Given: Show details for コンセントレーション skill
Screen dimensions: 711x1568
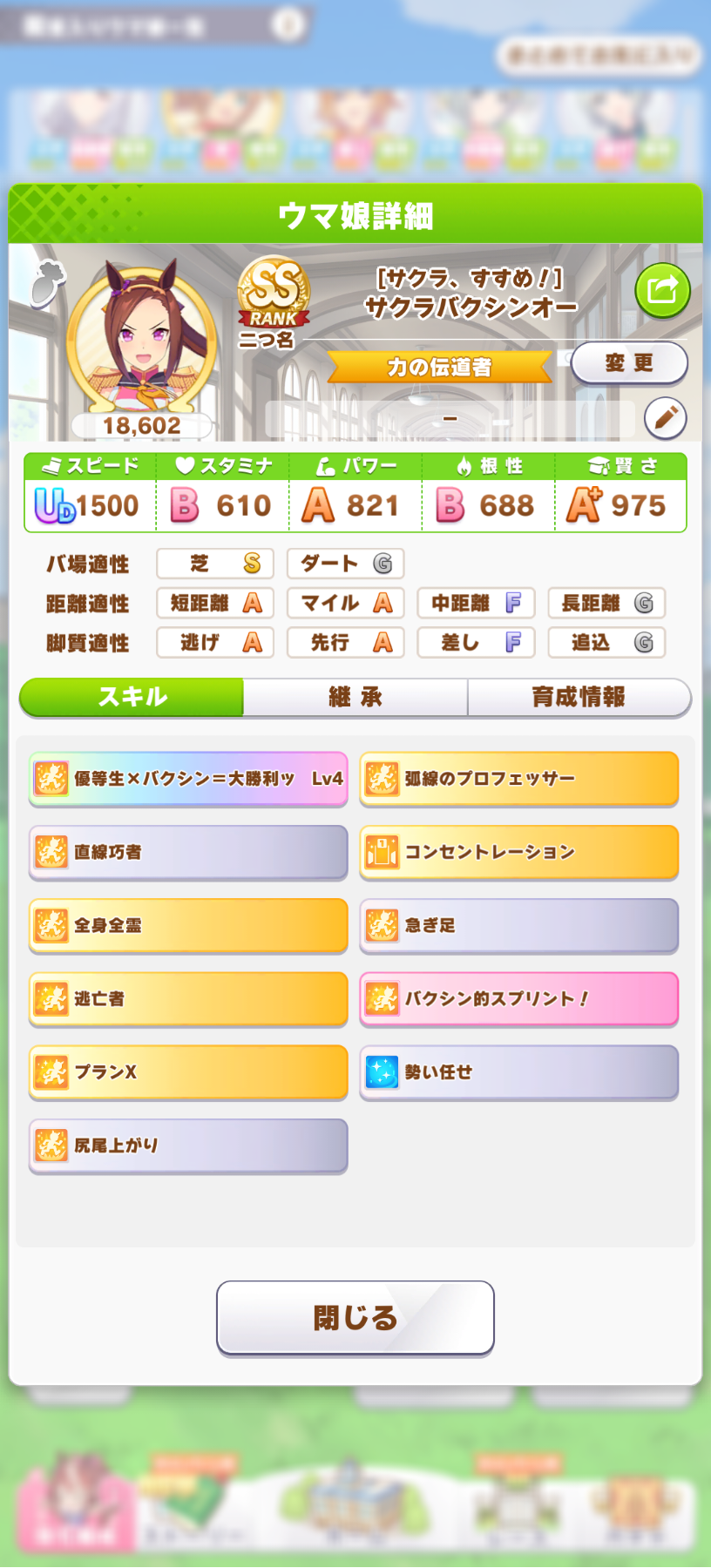Looking at the screenshot, I should point(519,852).
